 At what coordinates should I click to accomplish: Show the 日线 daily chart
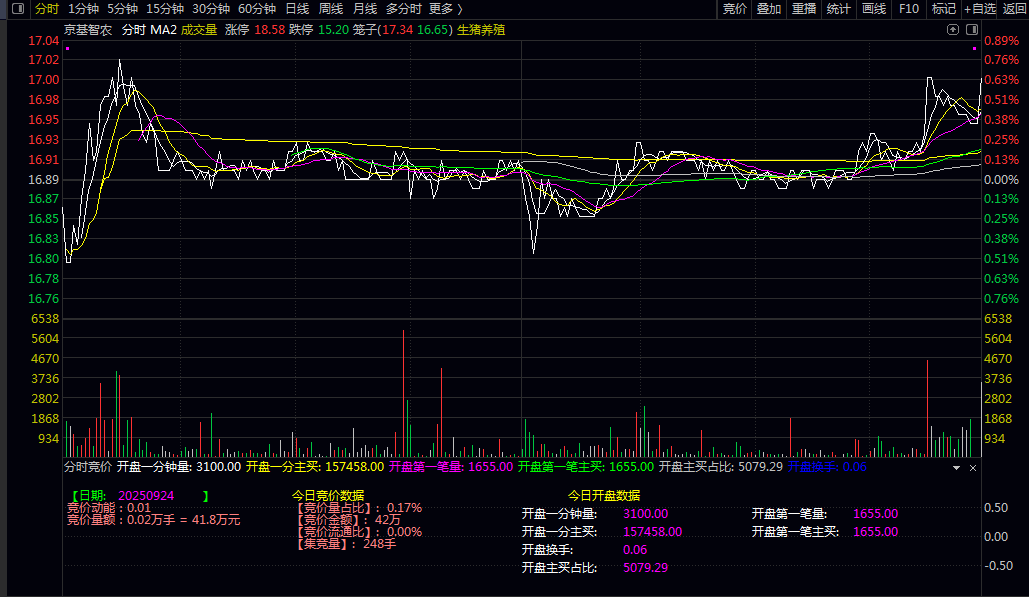(297, 9)
